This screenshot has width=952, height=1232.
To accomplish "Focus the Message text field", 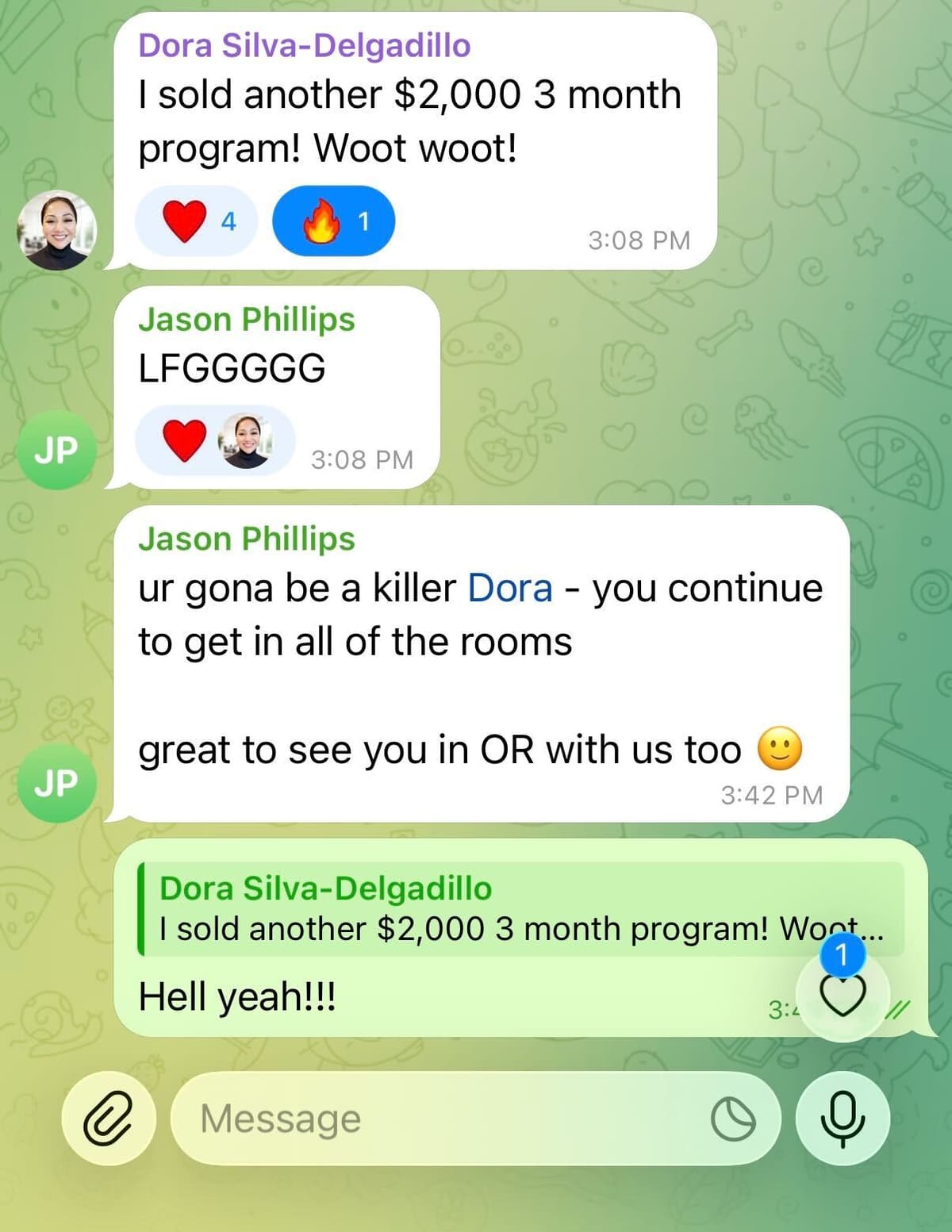I will 444,1119.
